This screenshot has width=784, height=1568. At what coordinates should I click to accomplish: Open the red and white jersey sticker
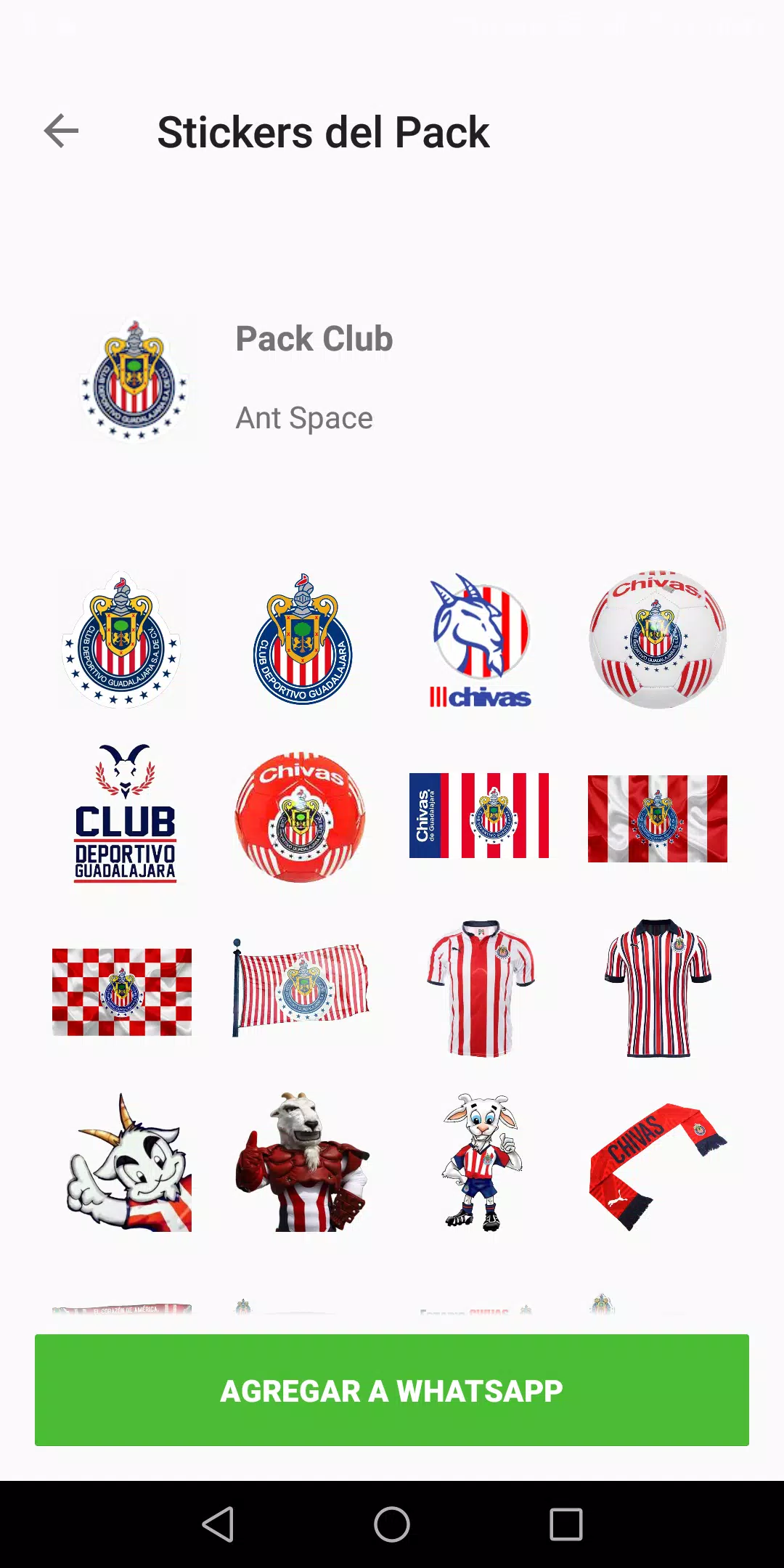[481, 989]
